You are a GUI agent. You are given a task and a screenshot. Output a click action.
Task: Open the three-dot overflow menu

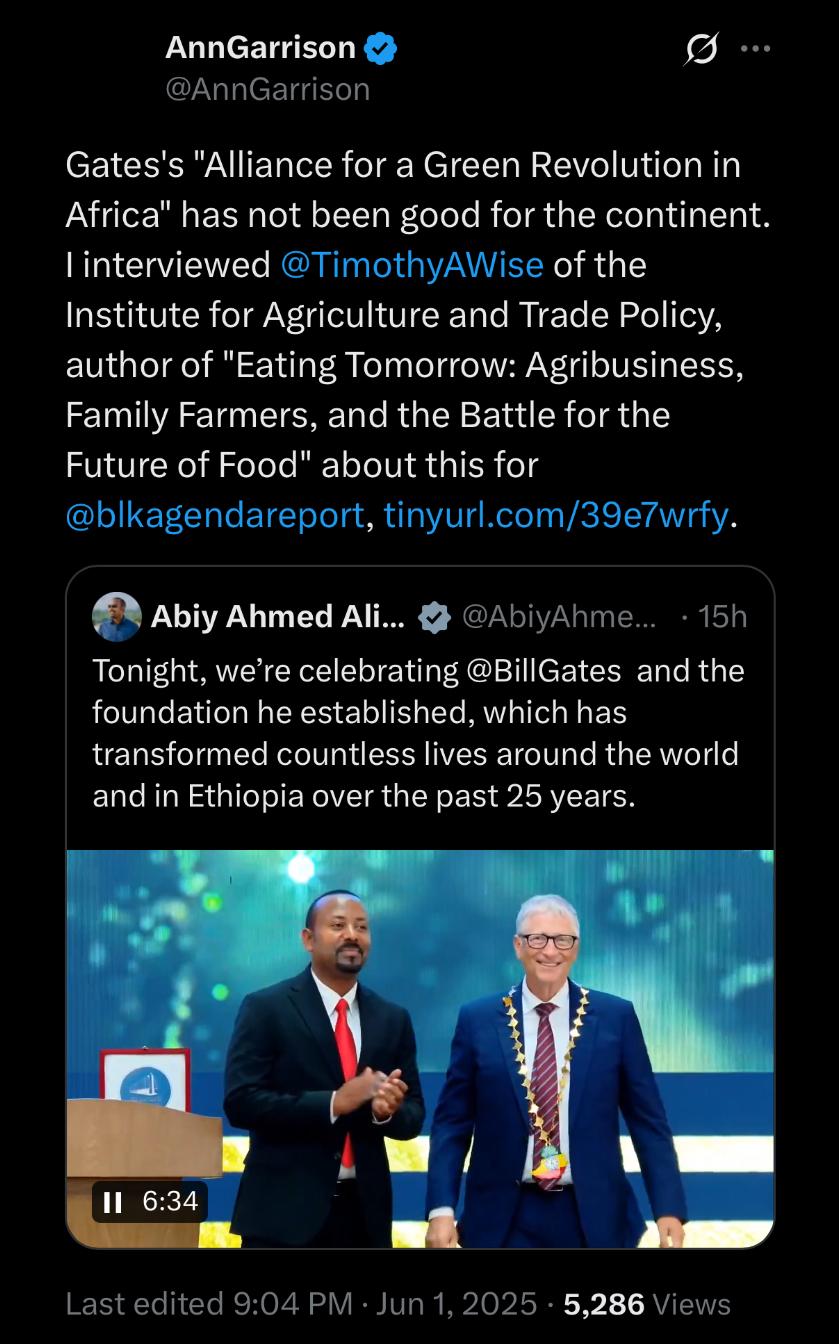756,48
